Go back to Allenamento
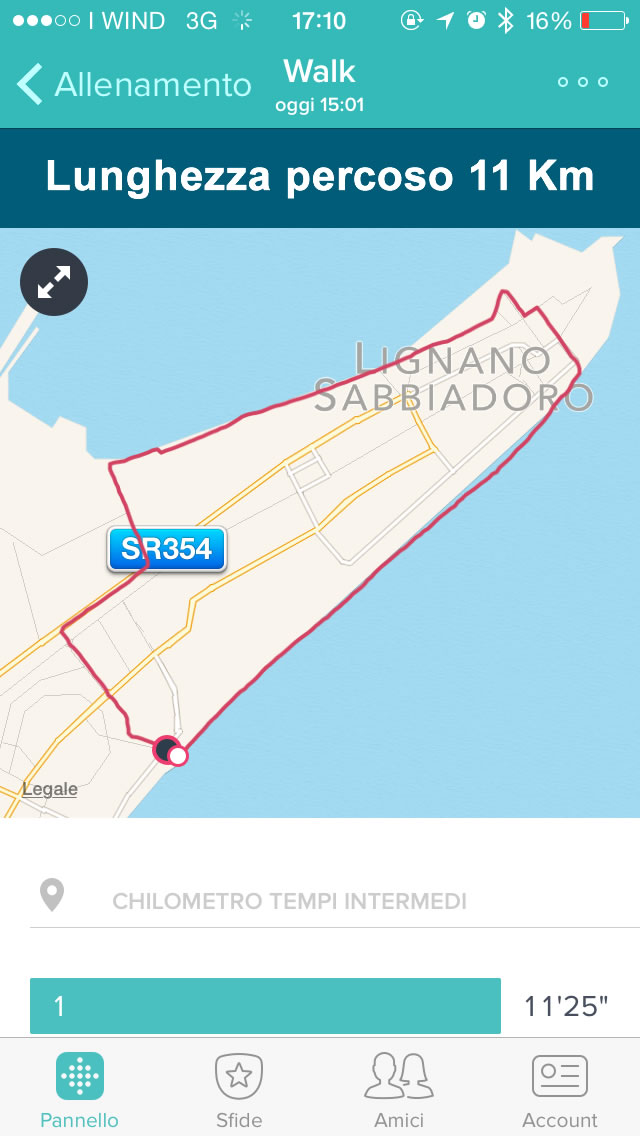The width and height of the screenshot is (640, 1136). pos(134,84)
